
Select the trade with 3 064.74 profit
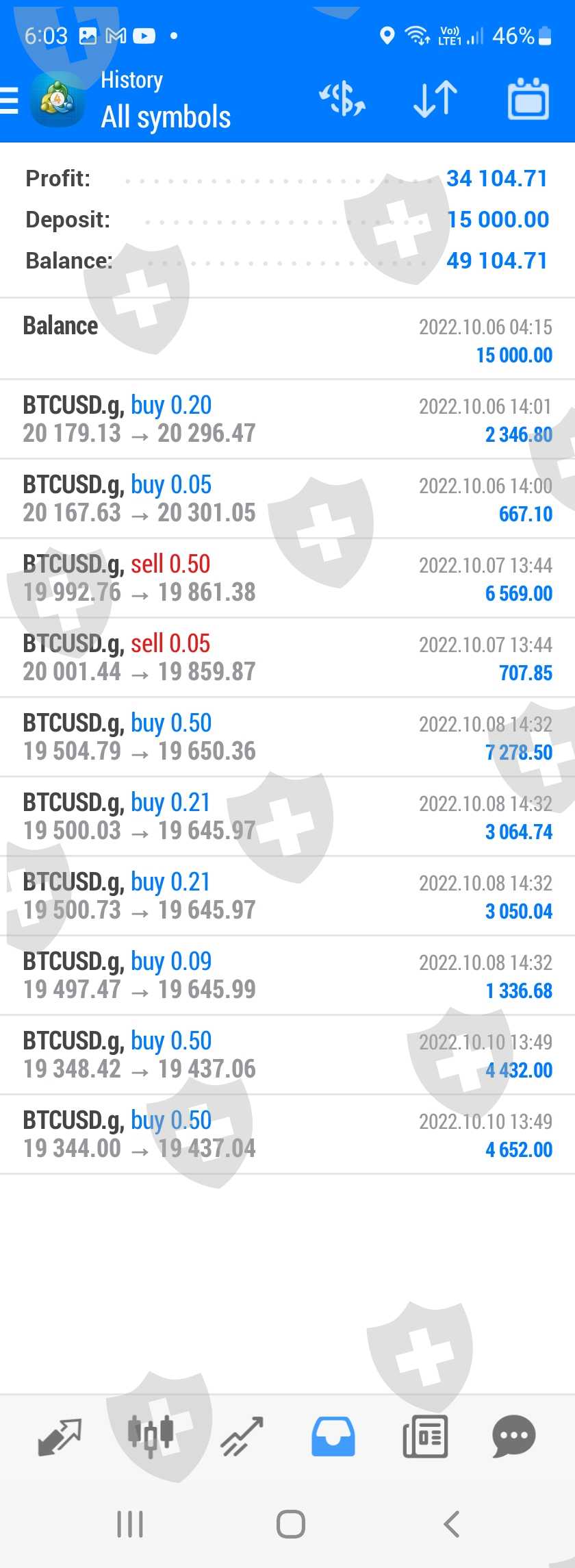(x=287, y=817)
